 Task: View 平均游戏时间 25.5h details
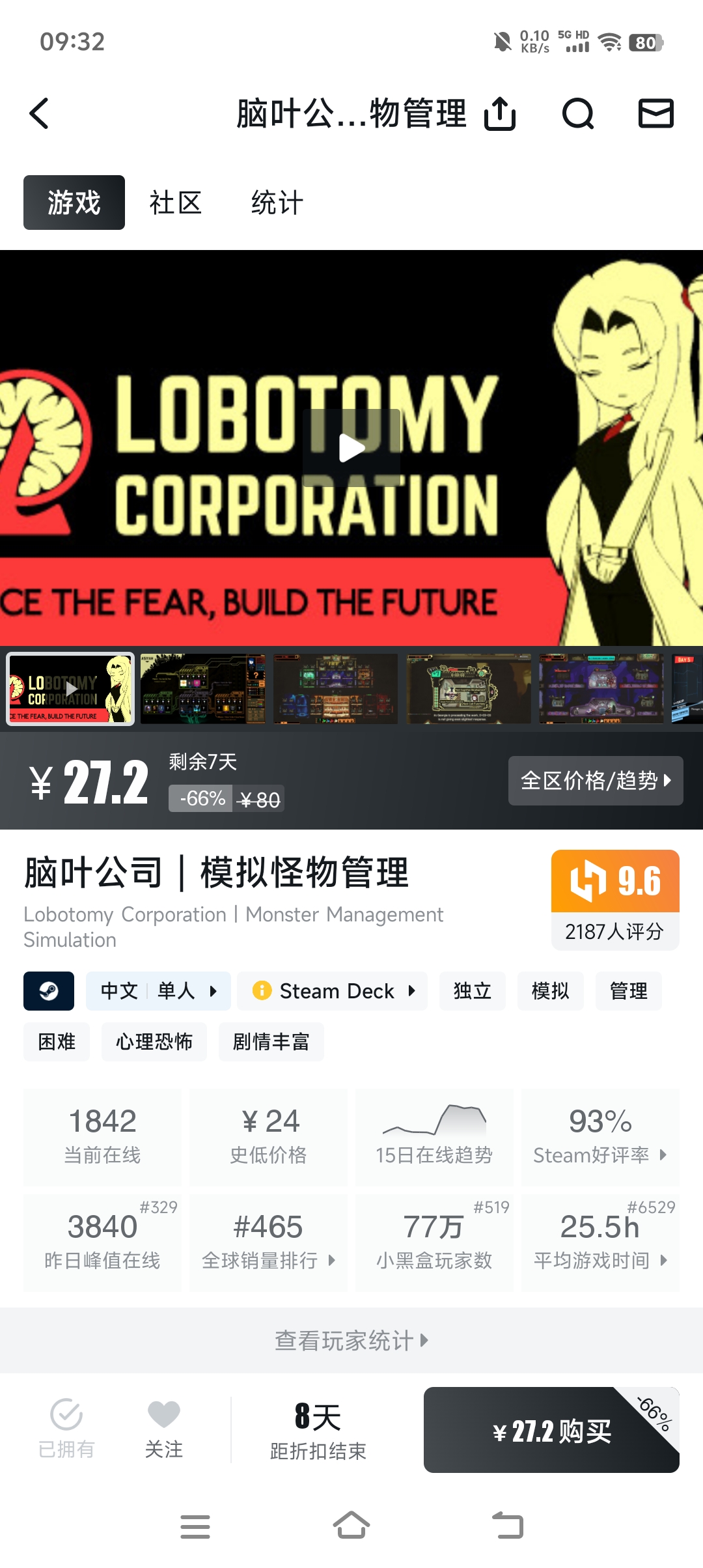click(600, 1242)
